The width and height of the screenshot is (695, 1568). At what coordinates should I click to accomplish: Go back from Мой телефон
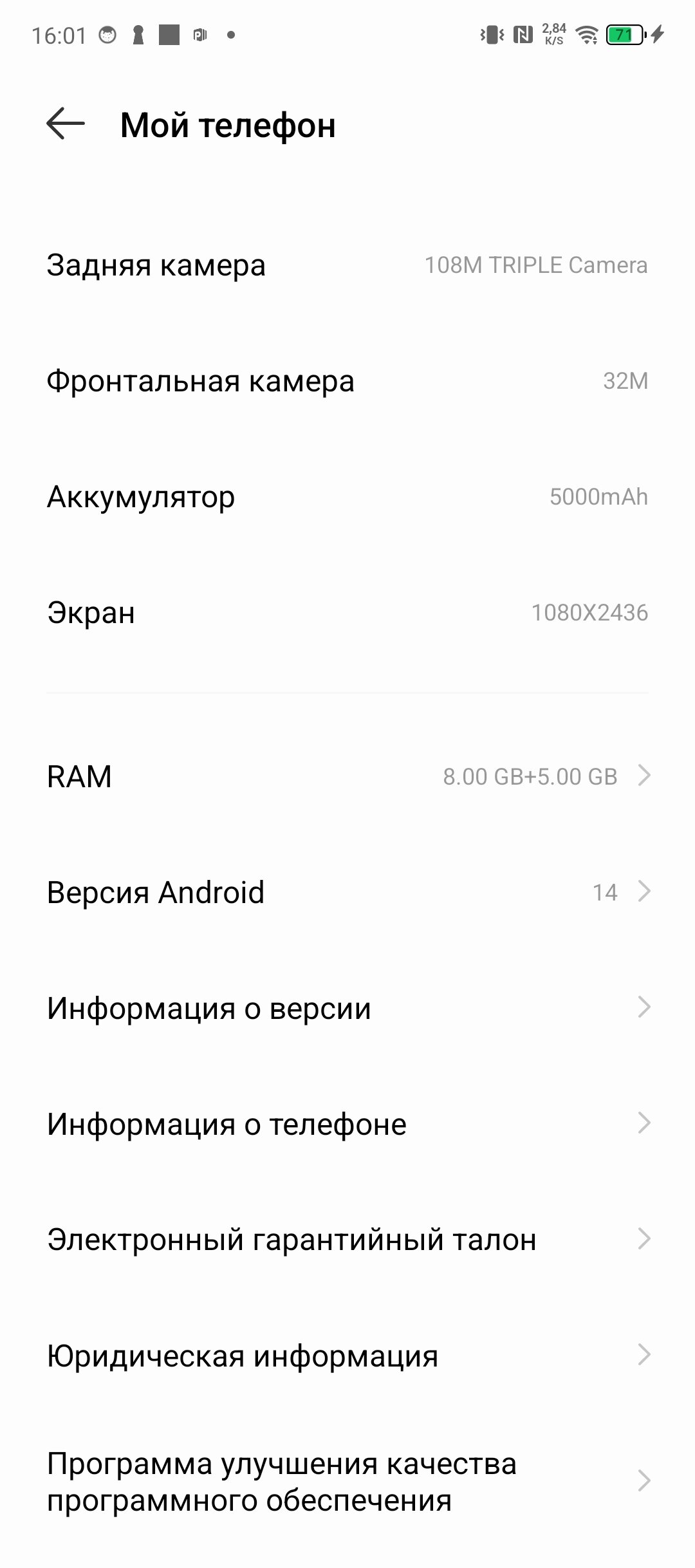click(66, 124)
